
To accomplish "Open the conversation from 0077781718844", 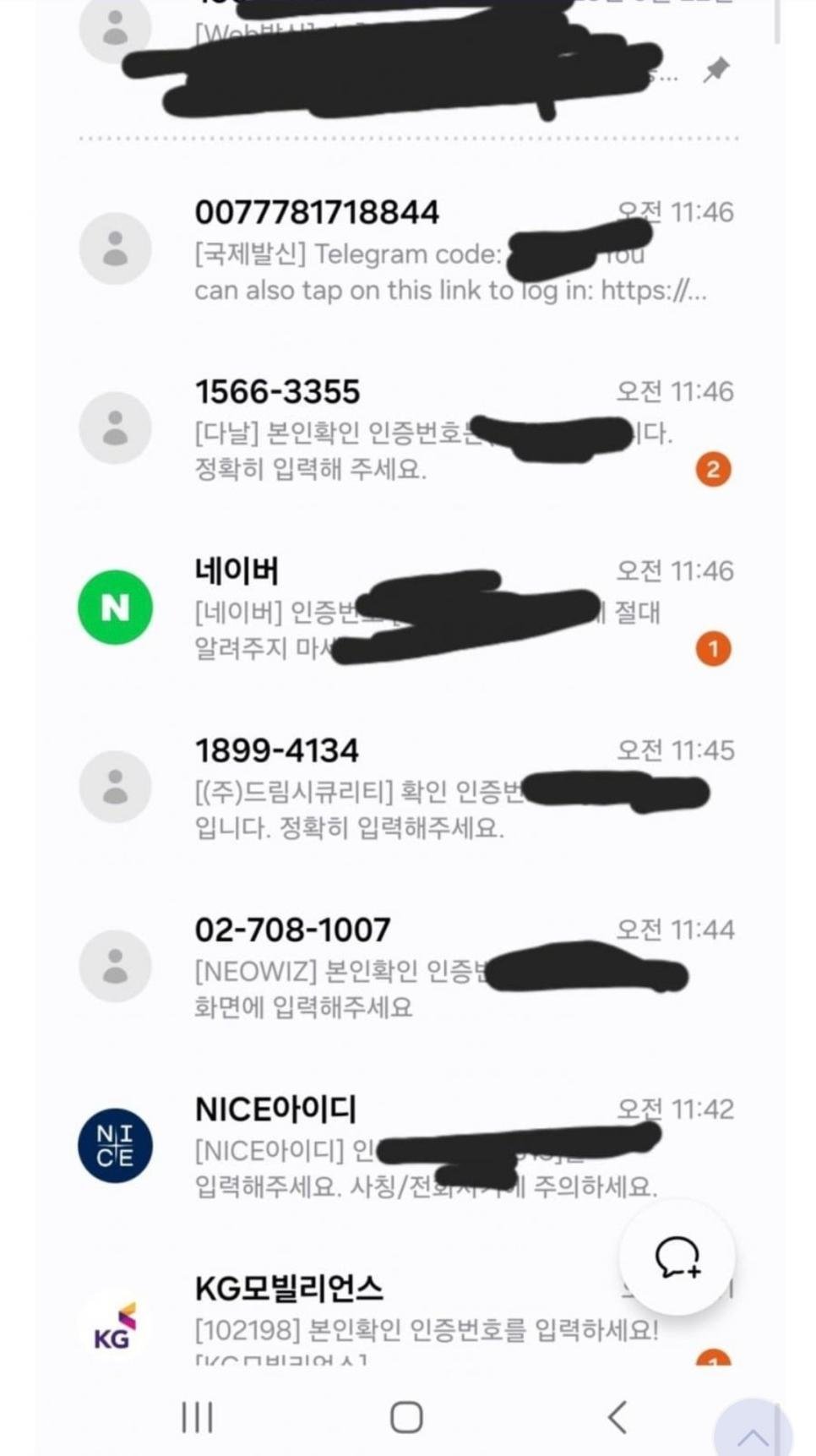I will tap(405, 250).
